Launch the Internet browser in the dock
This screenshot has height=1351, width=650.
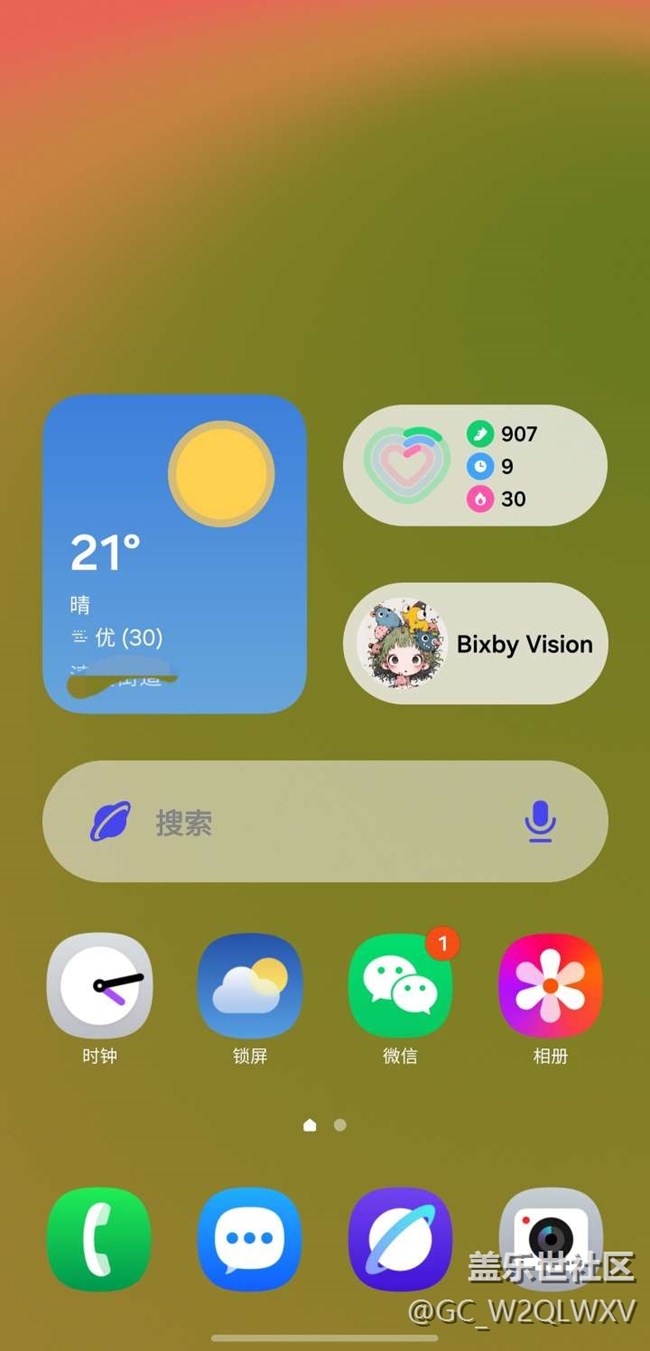(x=400, y=1239)
